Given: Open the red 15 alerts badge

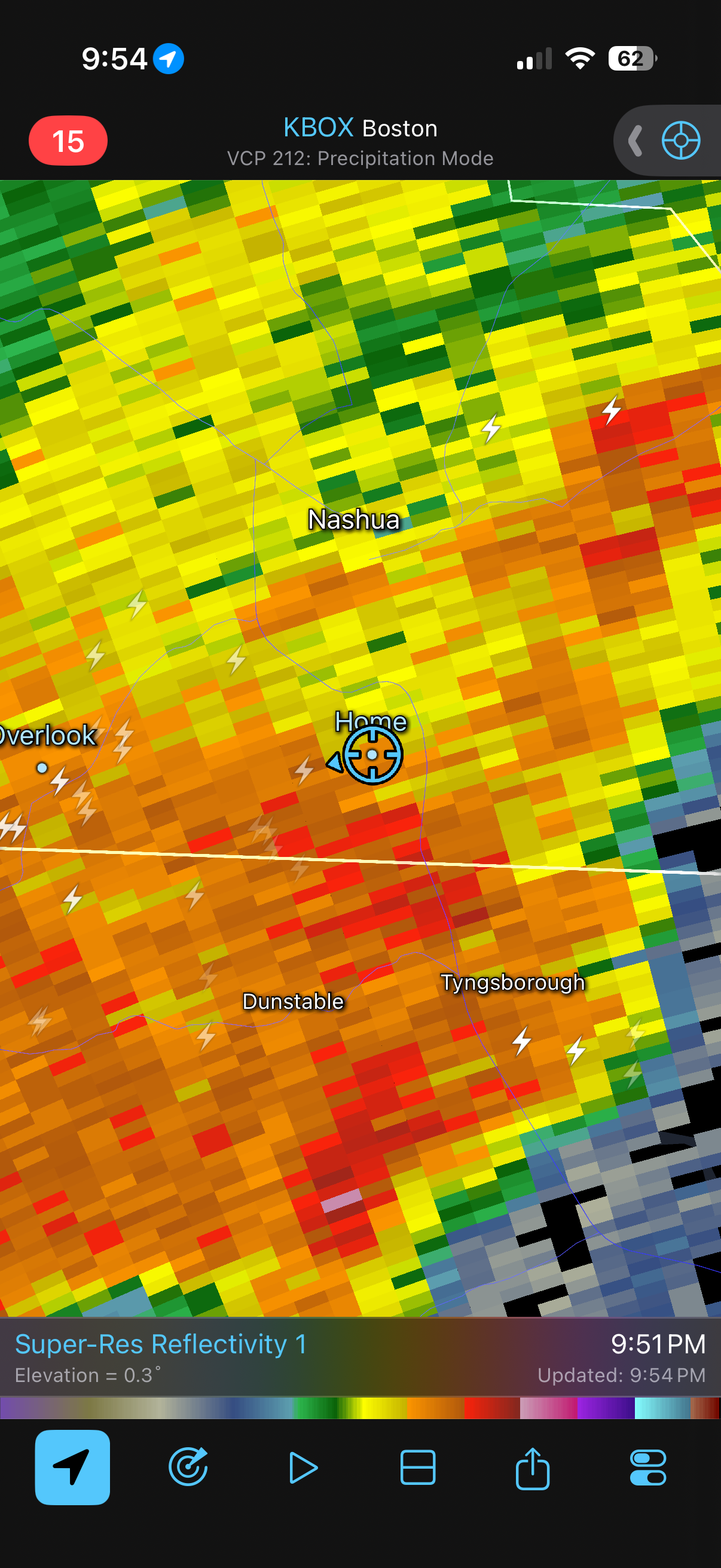Looking at the screenshot, I should (68, 141).
